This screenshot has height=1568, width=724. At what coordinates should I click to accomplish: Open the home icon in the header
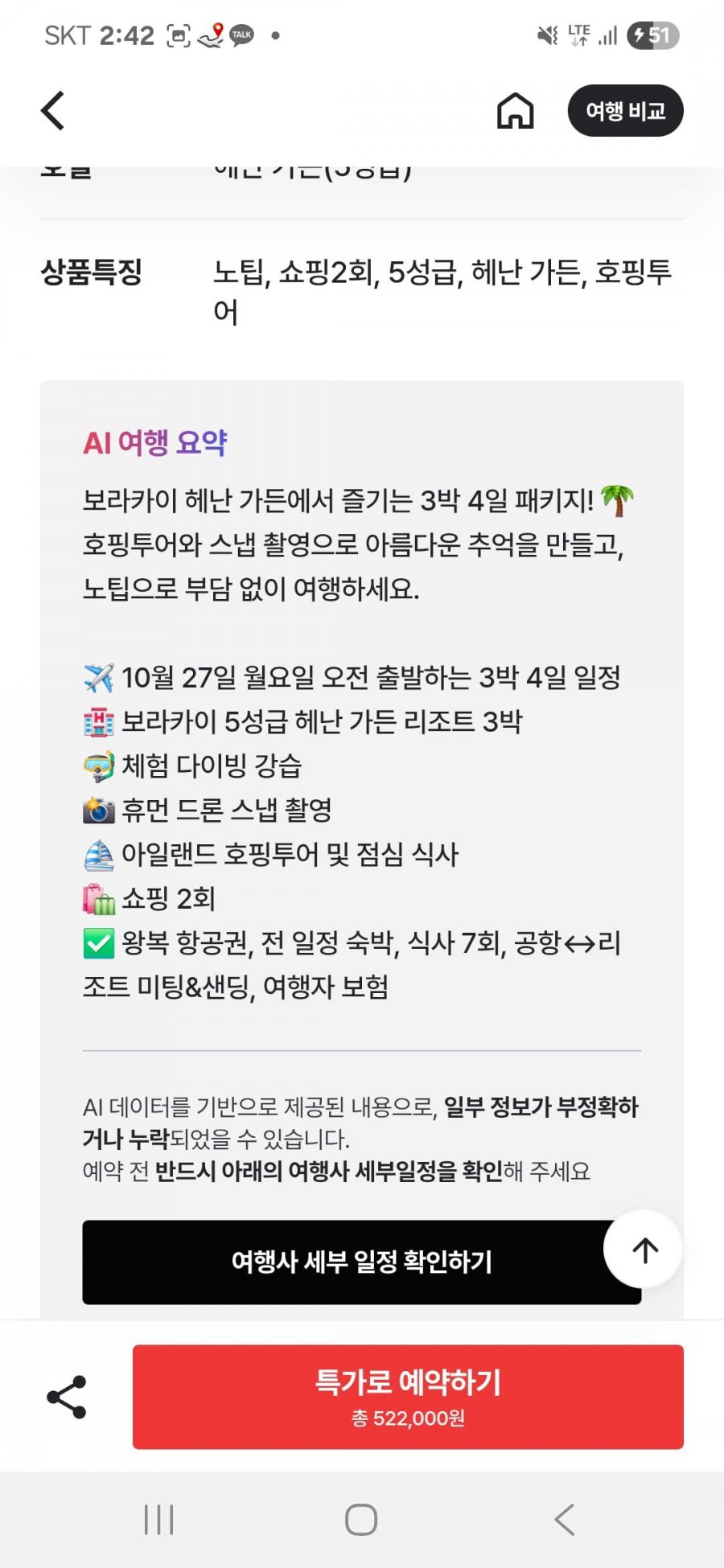pos(515,110)
